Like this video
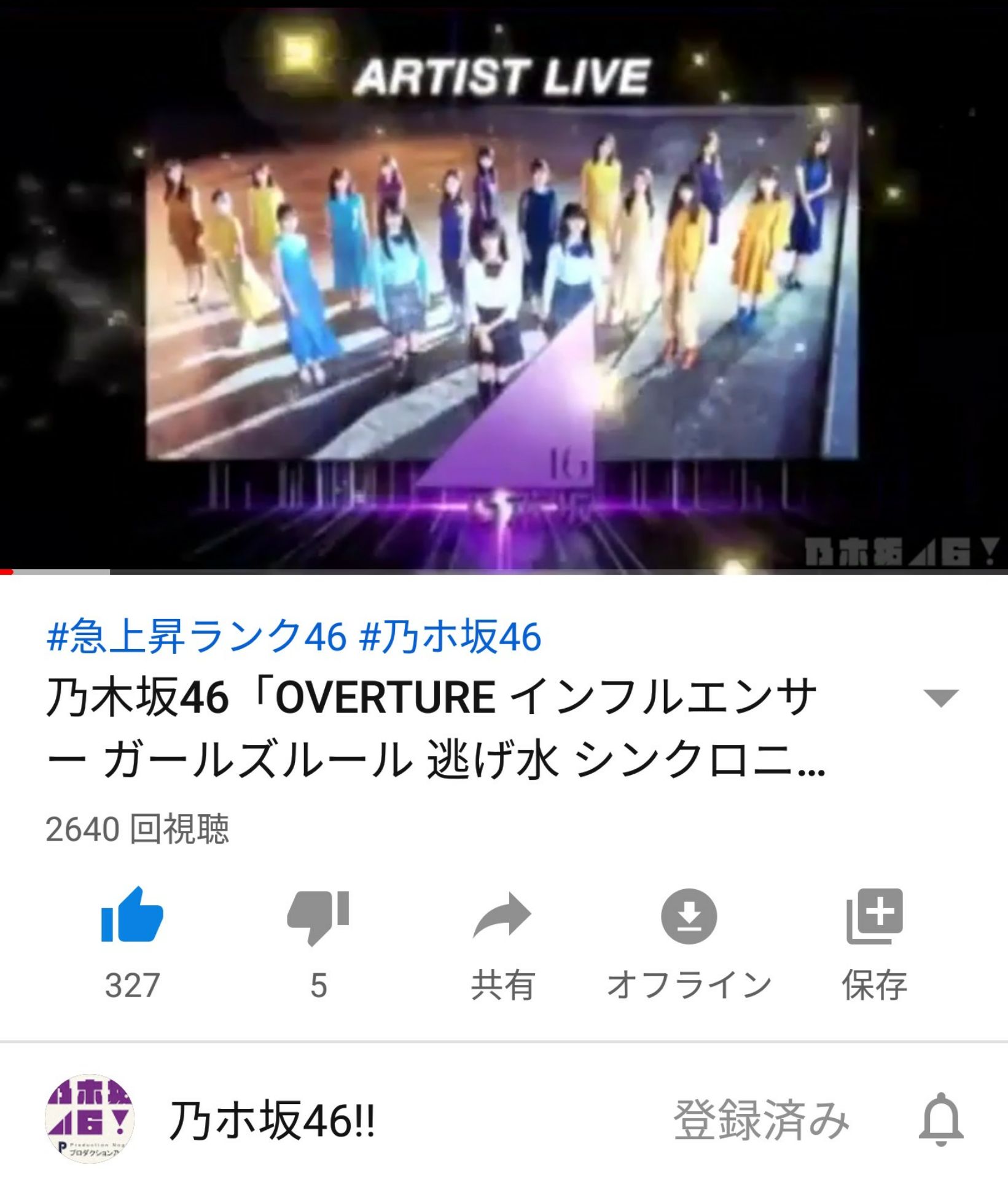The width and height of the screenshot is (1008, 1179). pyautogui.click(x=132, y=916)
